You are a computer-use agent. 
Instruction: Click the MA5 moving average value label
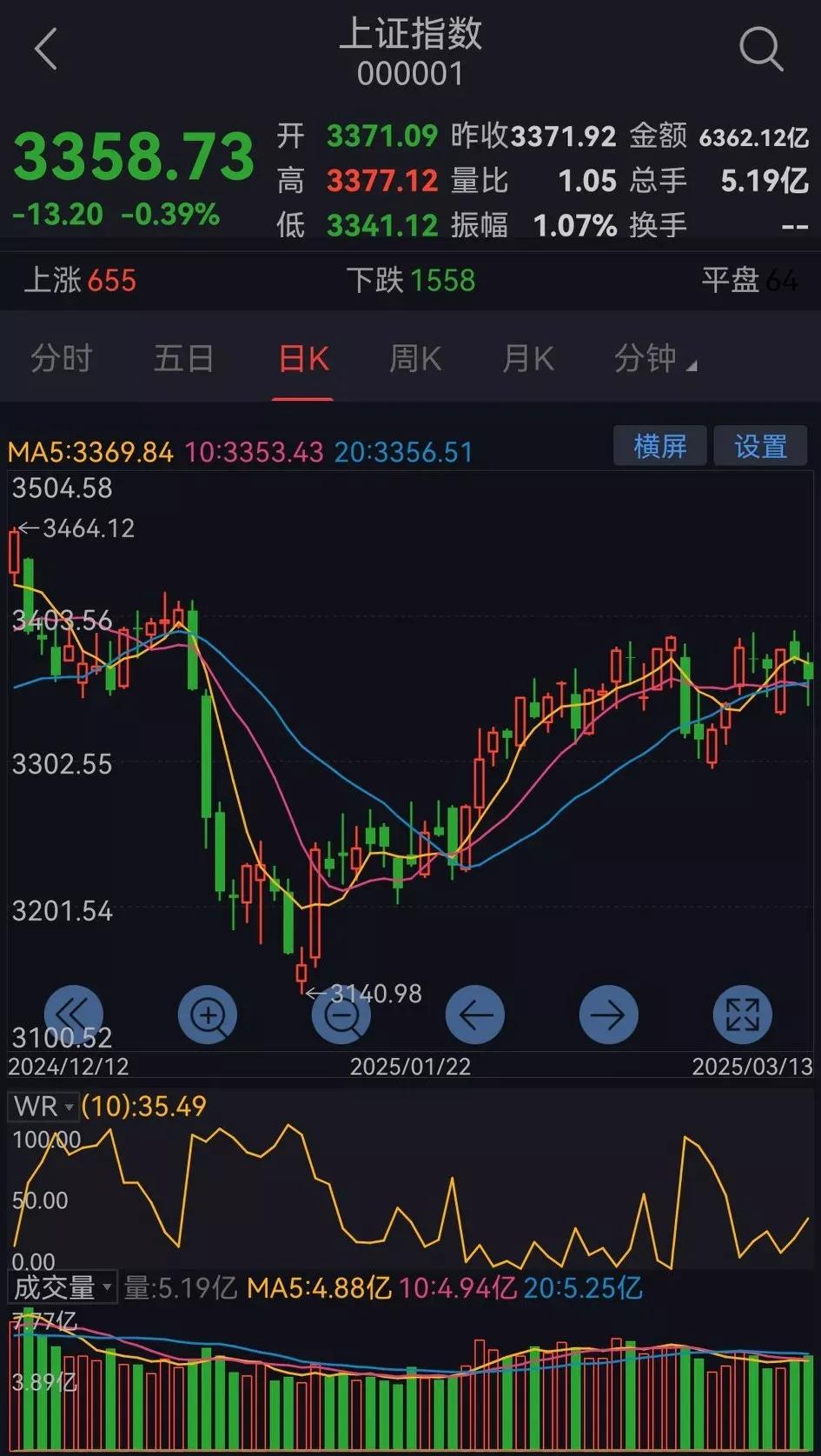[89, 452]
